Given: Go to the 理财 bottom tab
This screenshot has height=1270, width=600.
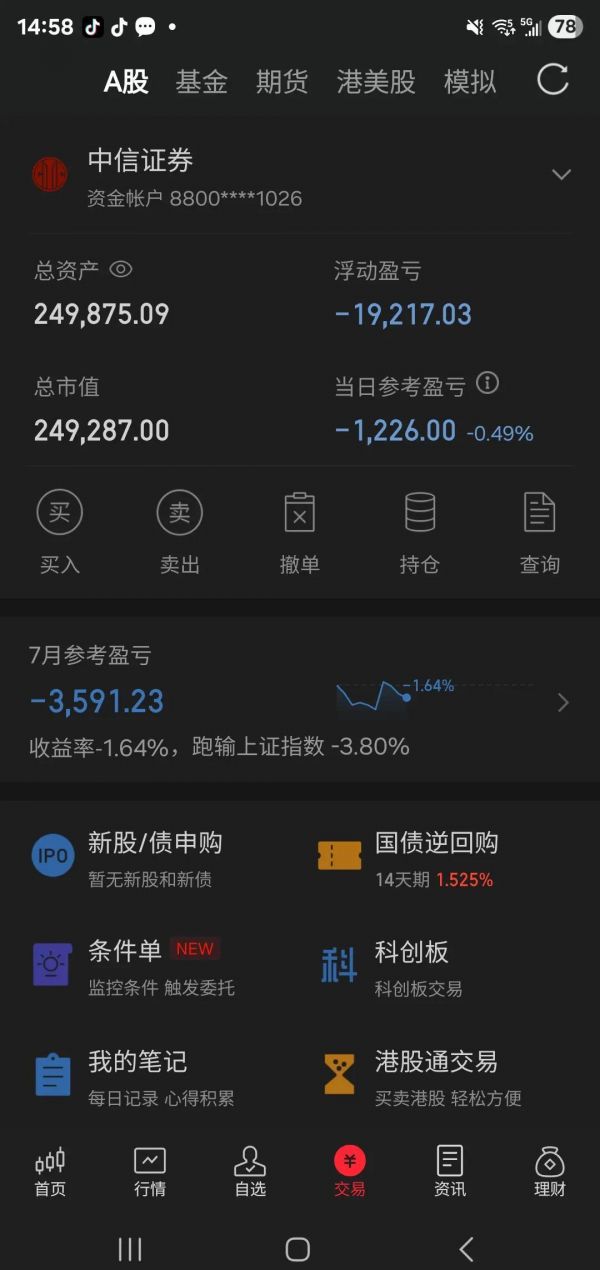Looking at the screenshot, I should 550,1172.
